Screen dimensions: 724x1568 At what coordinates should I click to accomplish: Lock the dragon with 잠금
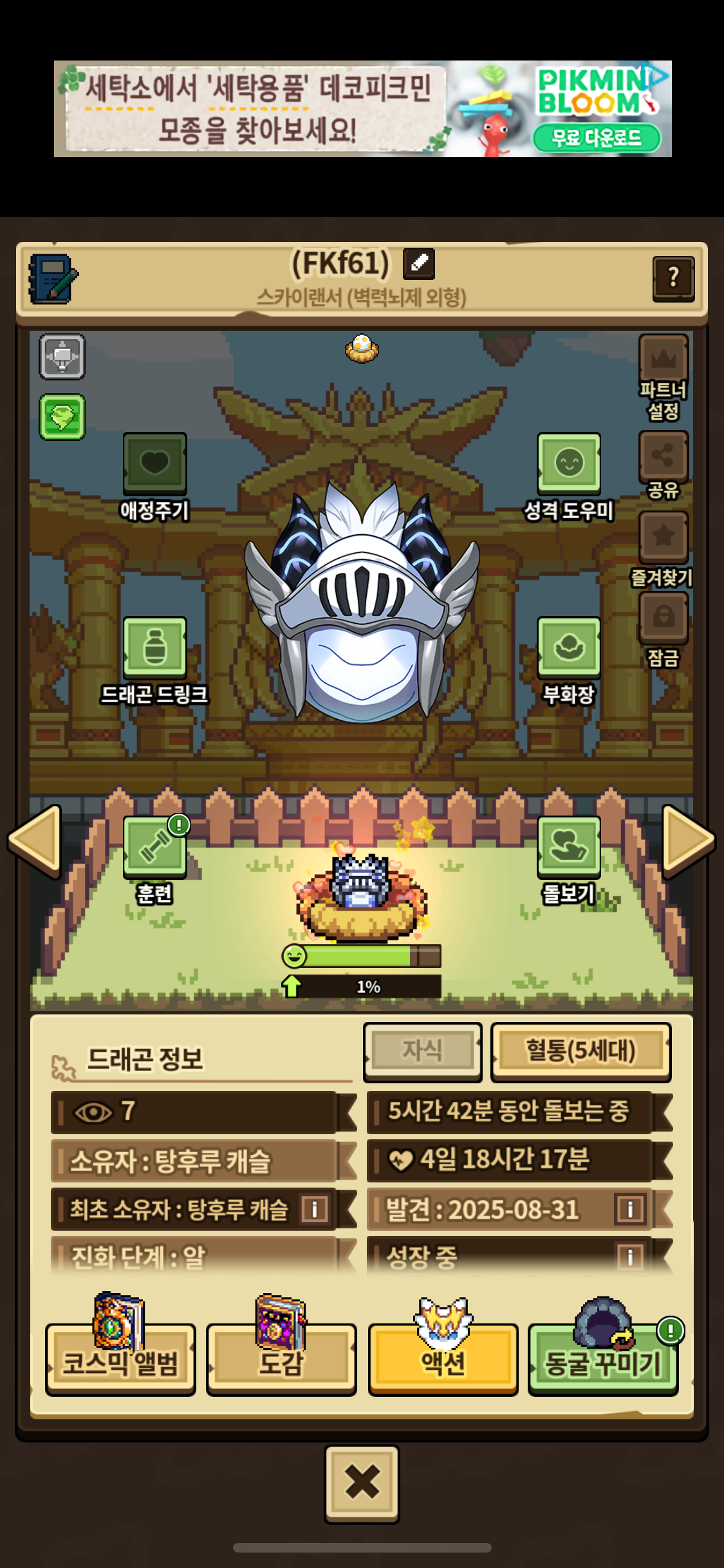click(663, 618)
